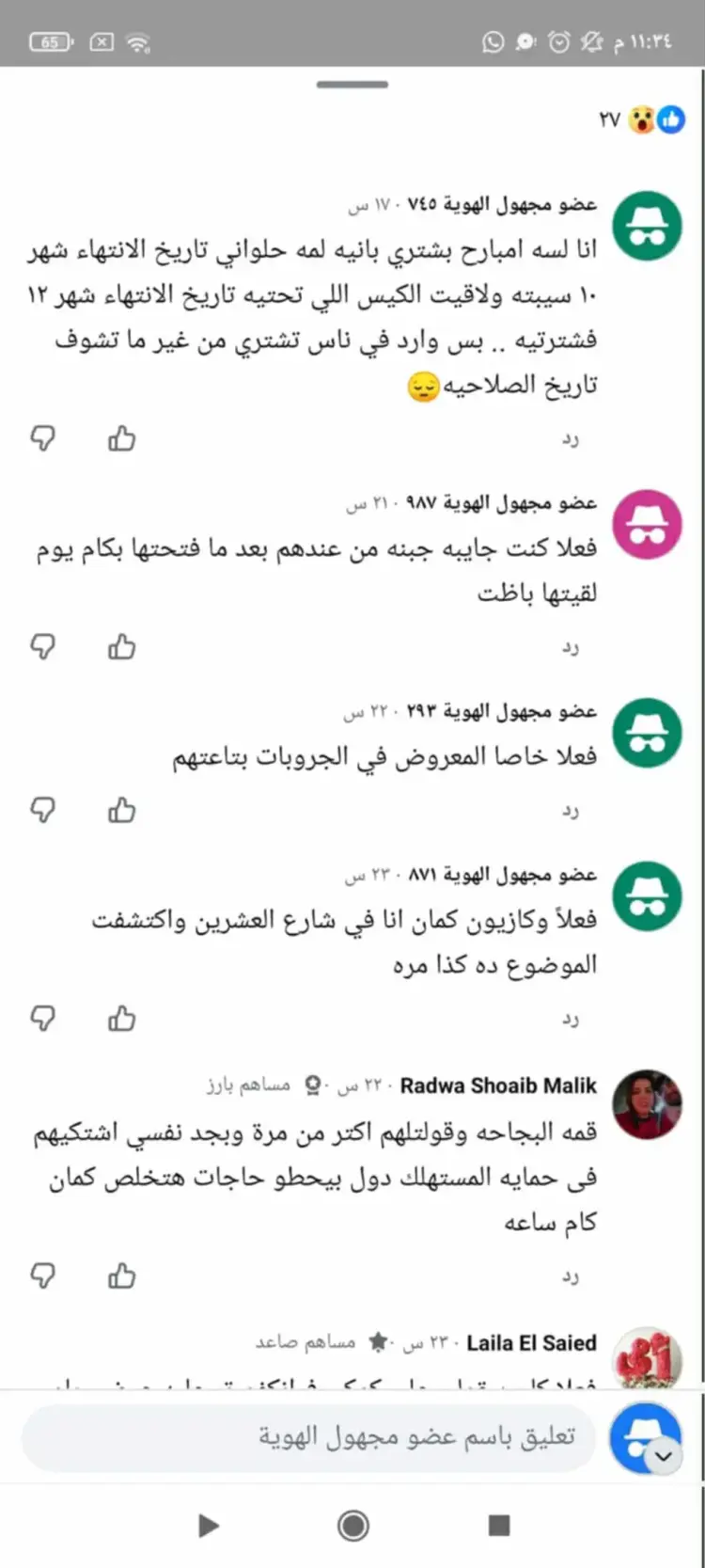The width and height of the screenshot is (705, 1568).
Task: Like the anonymous member 871 comment
Action: pyautogui.click(x=121, y=1019)
